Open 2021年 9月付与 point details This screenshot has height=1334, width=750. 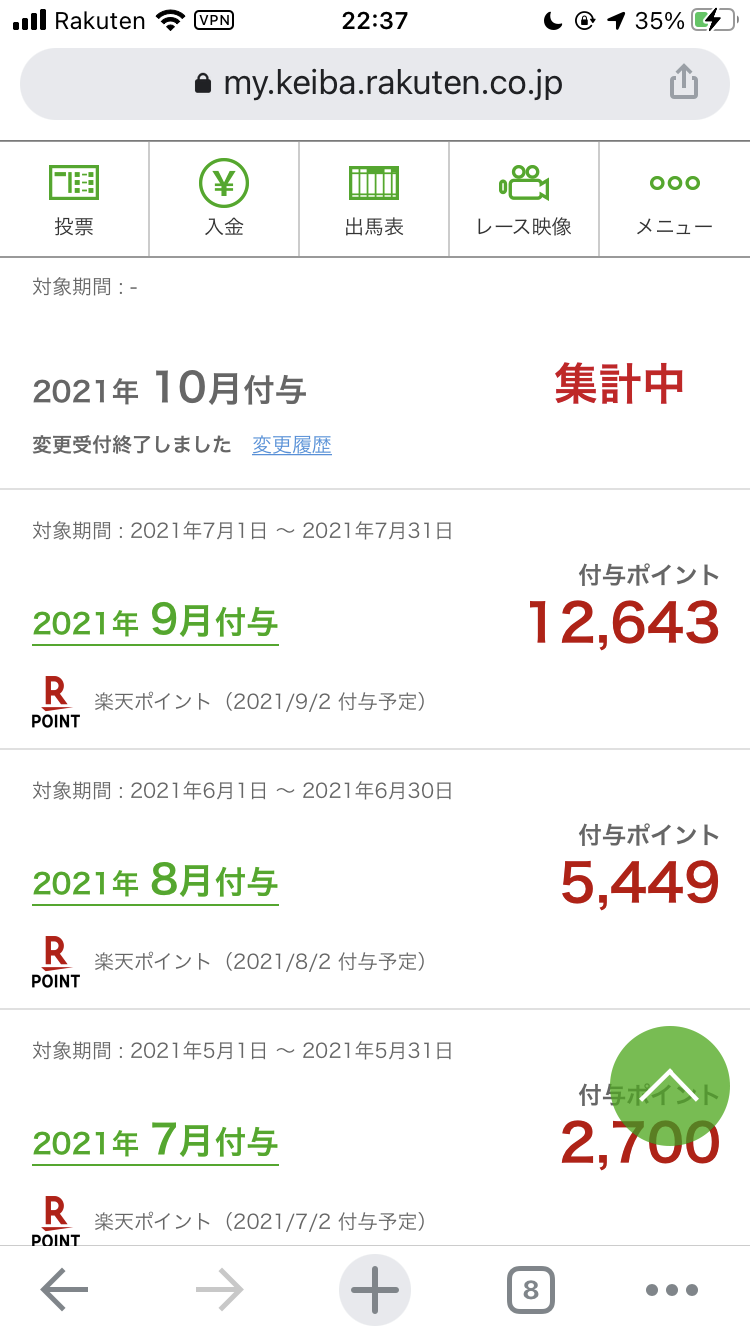coord(155,623)
